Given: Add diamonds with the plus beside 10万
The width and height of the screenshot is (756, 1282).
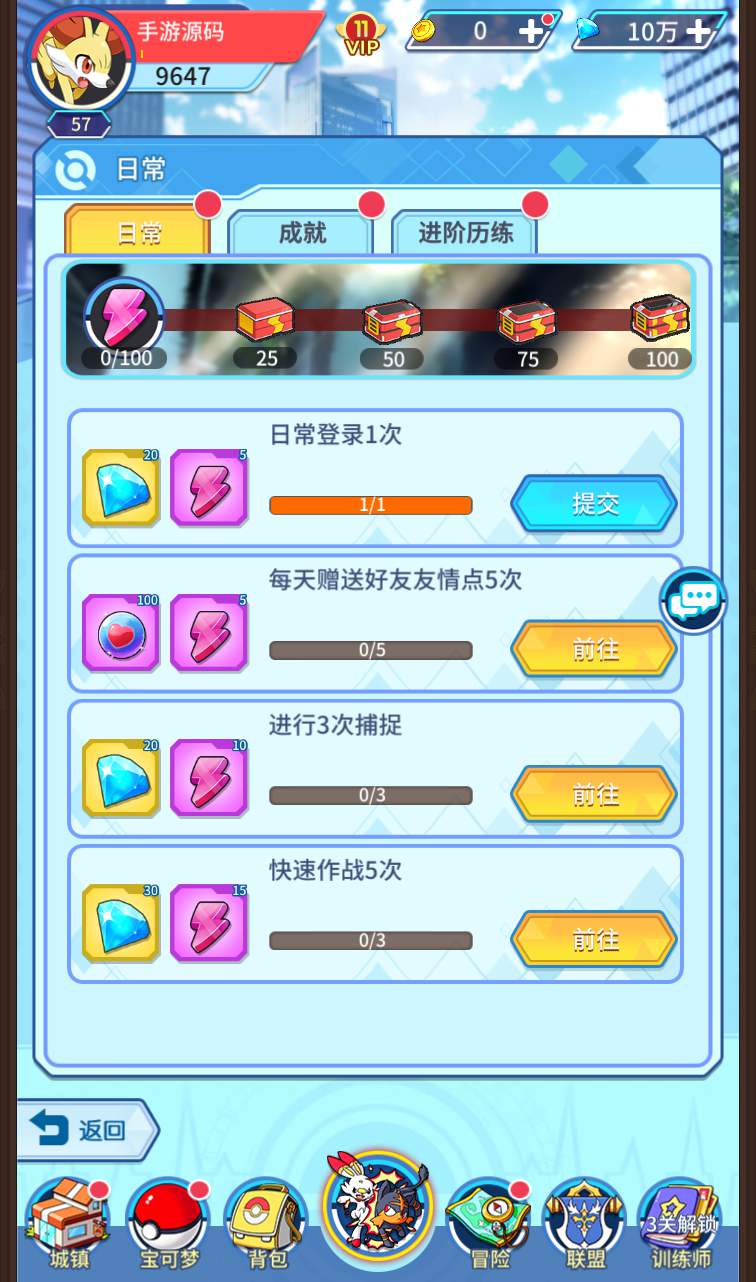Looking at the screenshot, I should (x=698, y=31).
